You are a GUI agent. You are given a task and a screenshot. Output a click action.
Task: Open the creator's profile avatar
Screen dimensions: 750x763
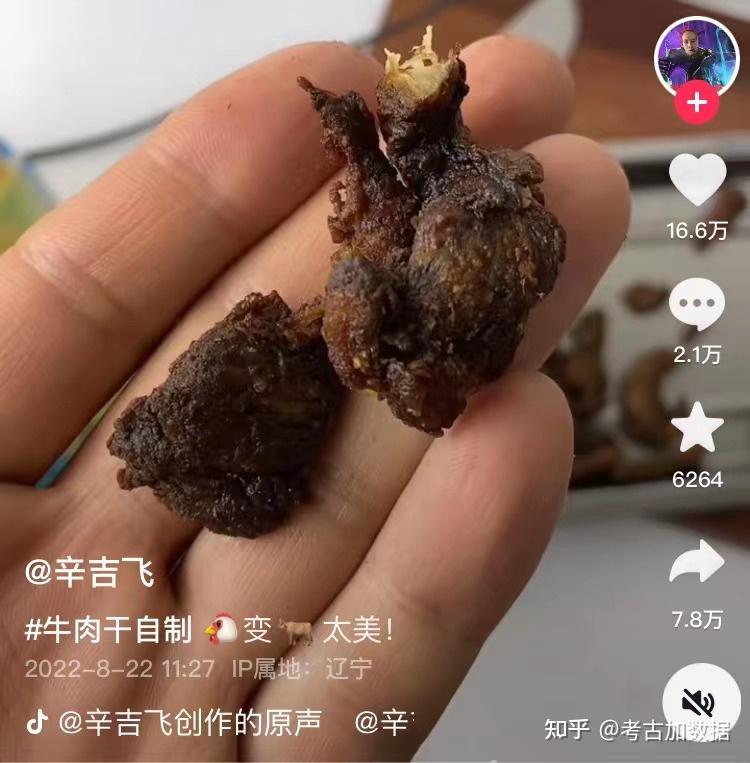[696, 52]
